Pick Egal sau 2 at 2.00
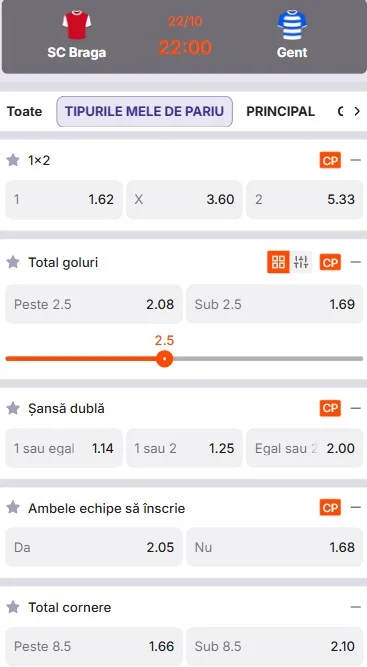Viewport: 367px width, 667px height. (x=304, y=448)
